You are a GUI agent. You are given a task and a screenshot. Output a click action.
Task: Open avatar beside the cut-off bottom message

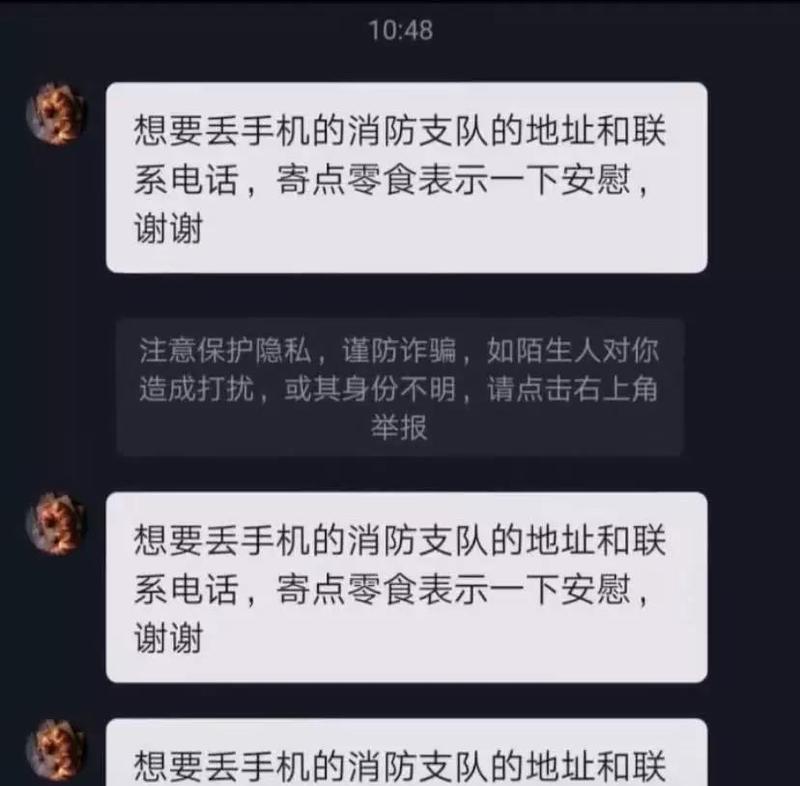click(56, 750)
